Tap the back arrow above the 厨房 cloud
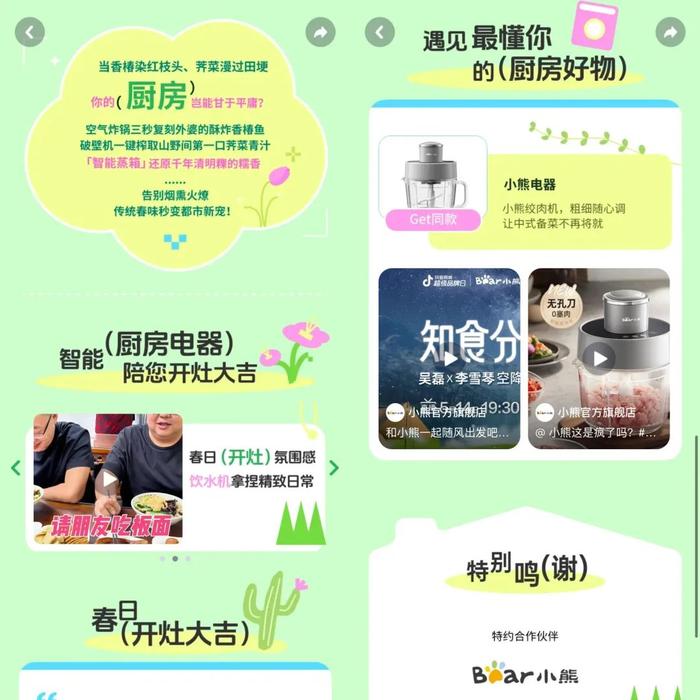Viewport: 700px width, 700px height. coord(30,32)
